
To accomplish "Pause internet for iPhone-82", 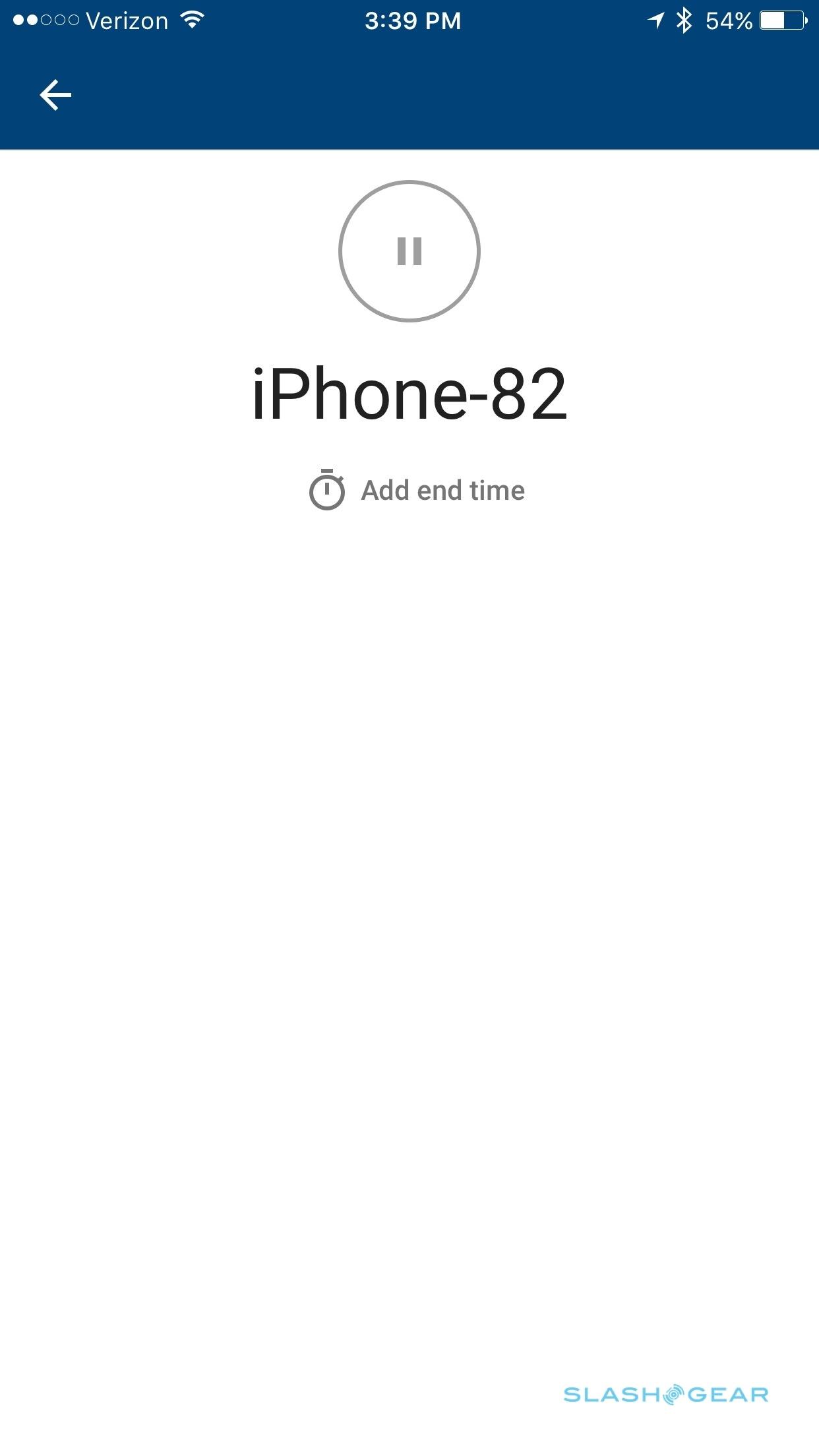I will click(409, 251).
